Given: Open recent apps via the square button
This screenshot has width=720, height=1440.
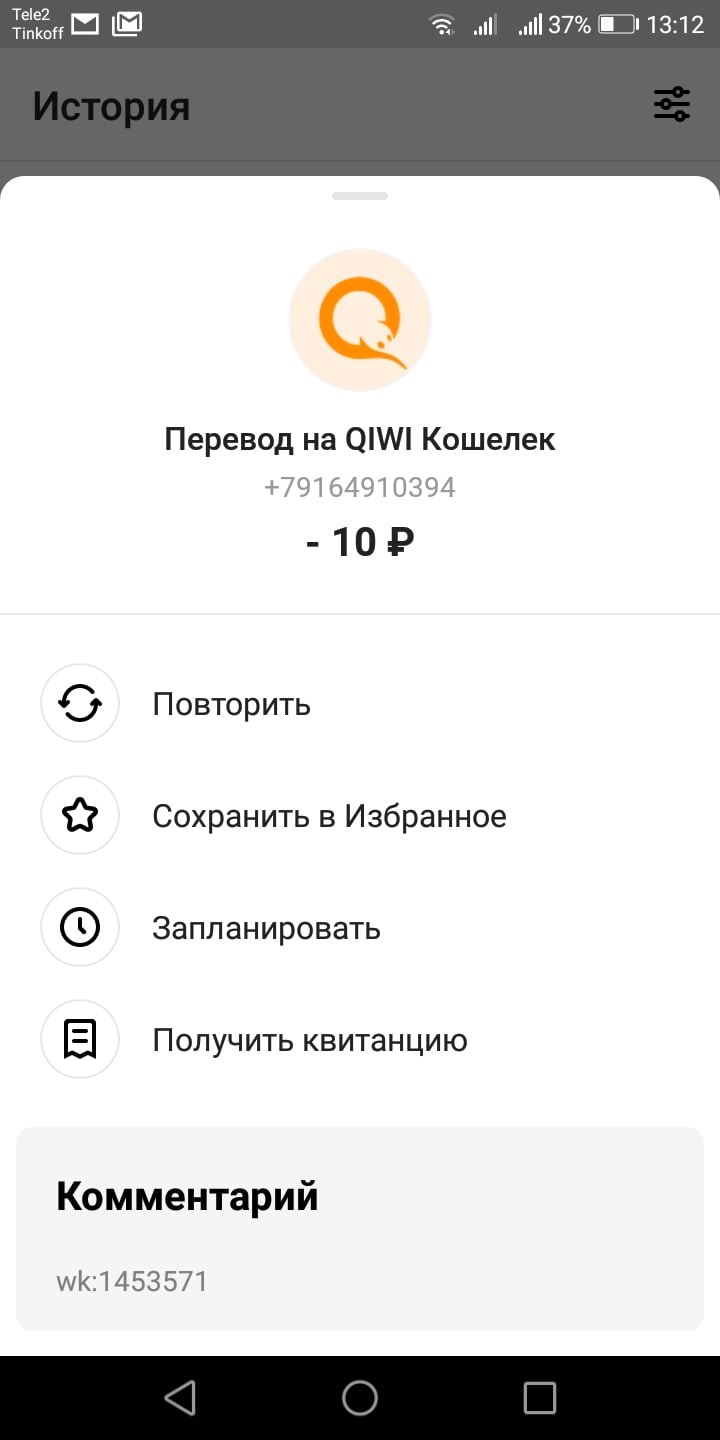Looking at the screenshot, I should click(x=540, y=1397).
